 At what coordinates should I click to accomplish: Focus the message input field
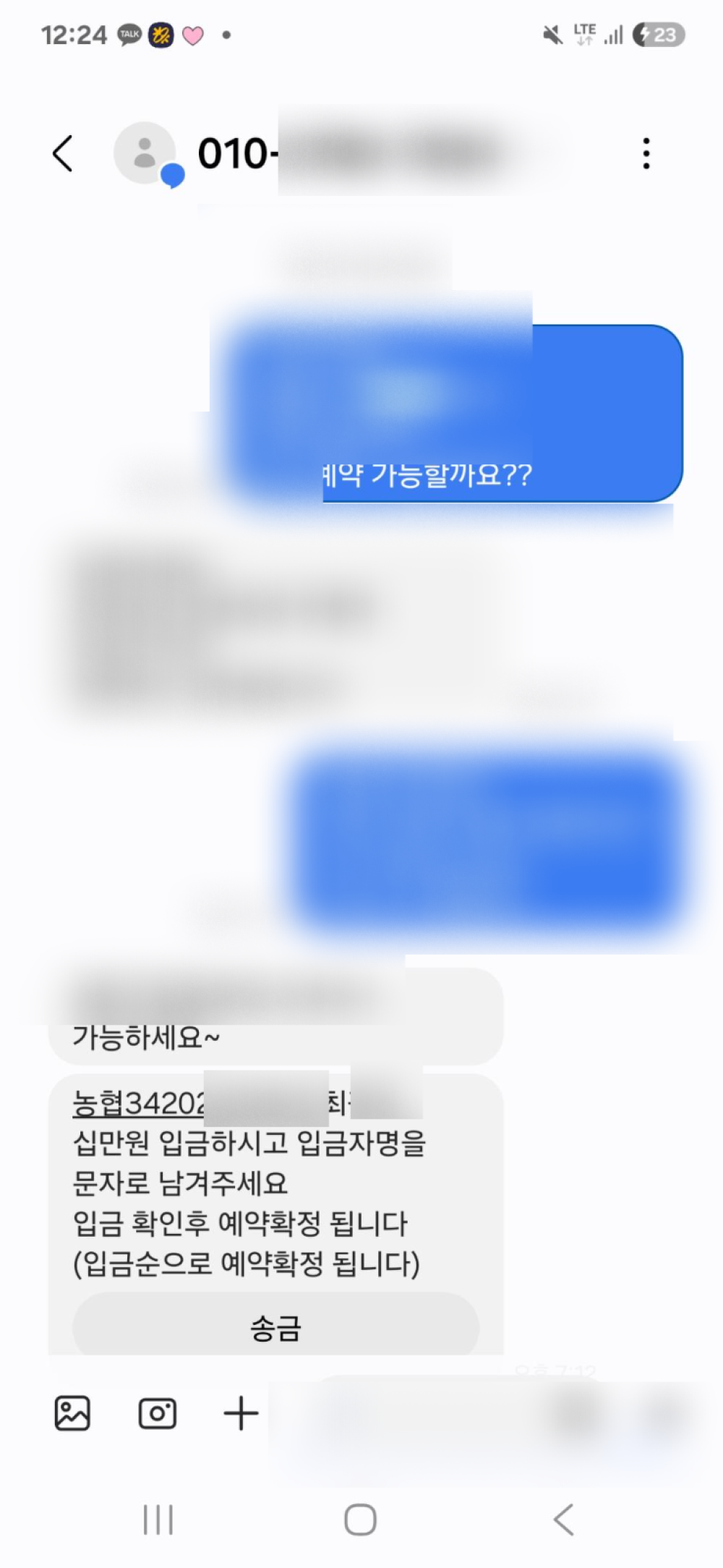434,1413
